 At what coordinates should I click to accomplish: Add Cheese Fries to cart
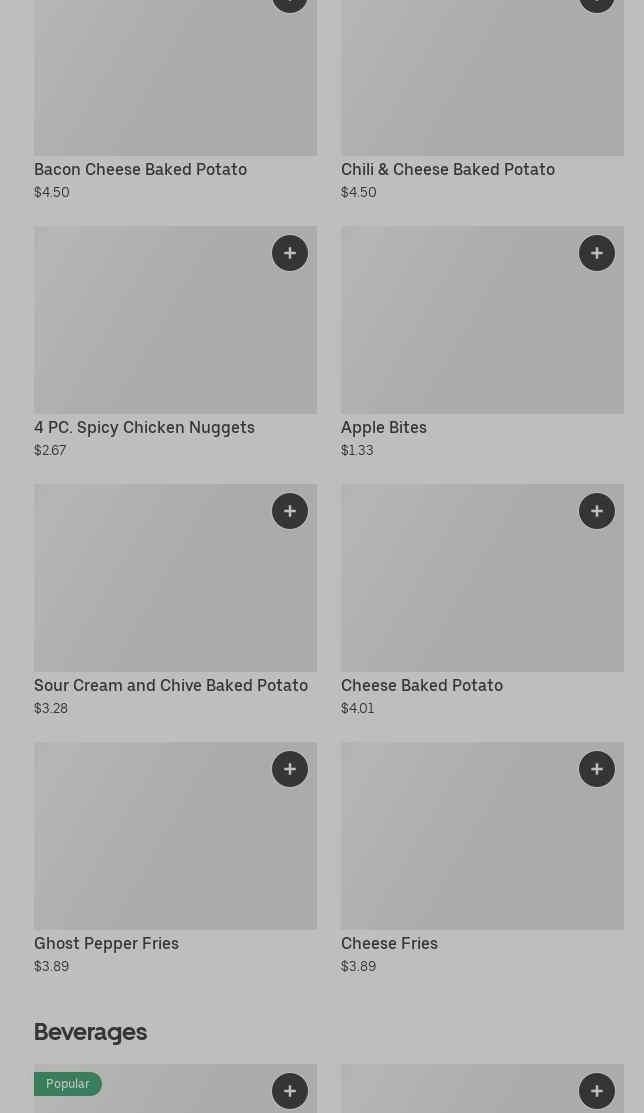tap(597, 769)
